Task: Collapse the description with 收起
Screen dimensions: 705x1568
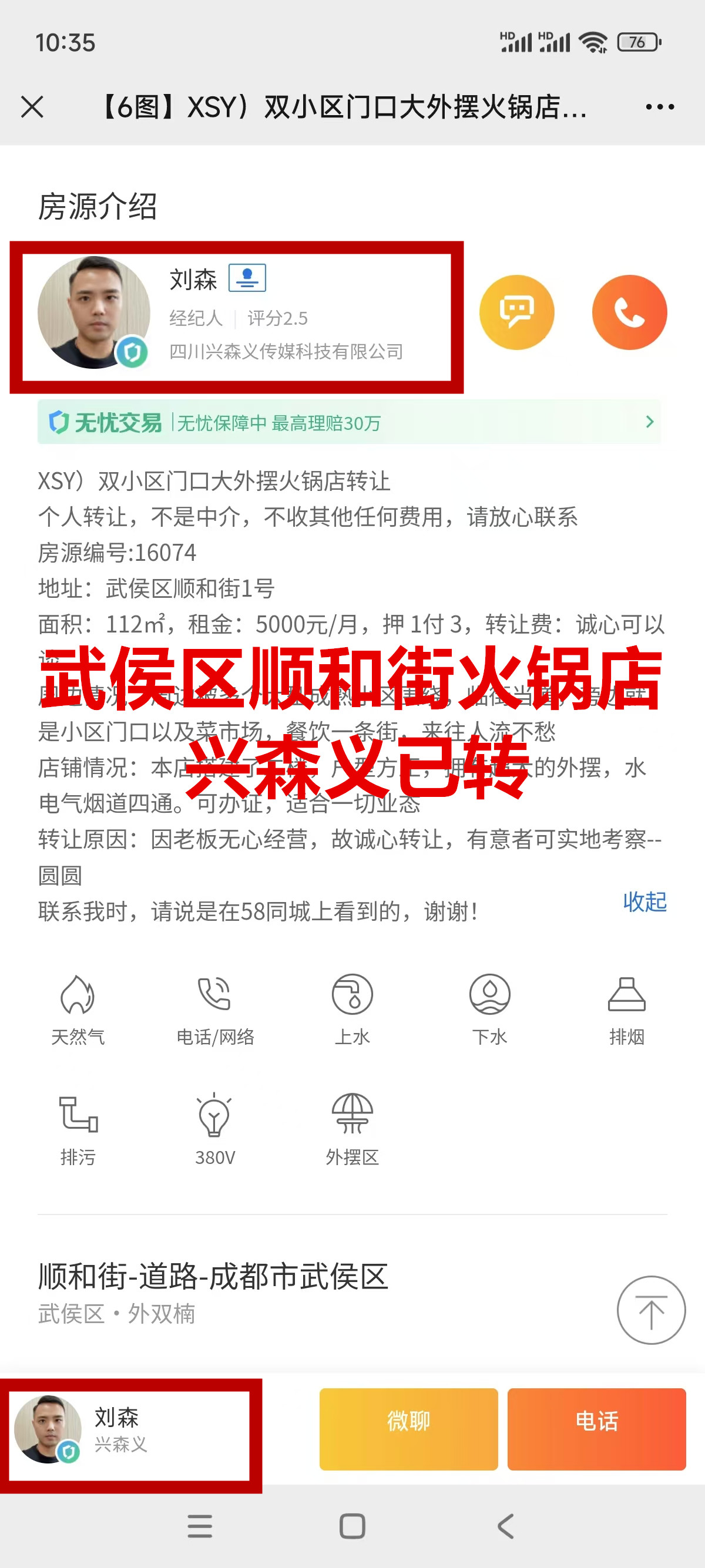Action: click(644, 901)
